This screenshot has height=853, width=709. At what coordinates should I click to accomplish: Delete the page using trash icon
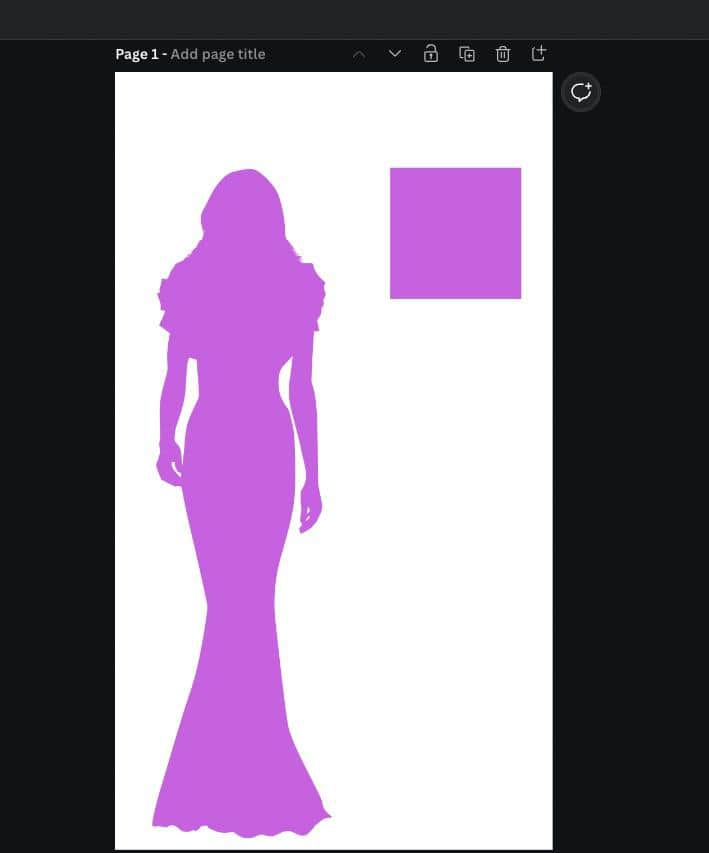point(503,54)
